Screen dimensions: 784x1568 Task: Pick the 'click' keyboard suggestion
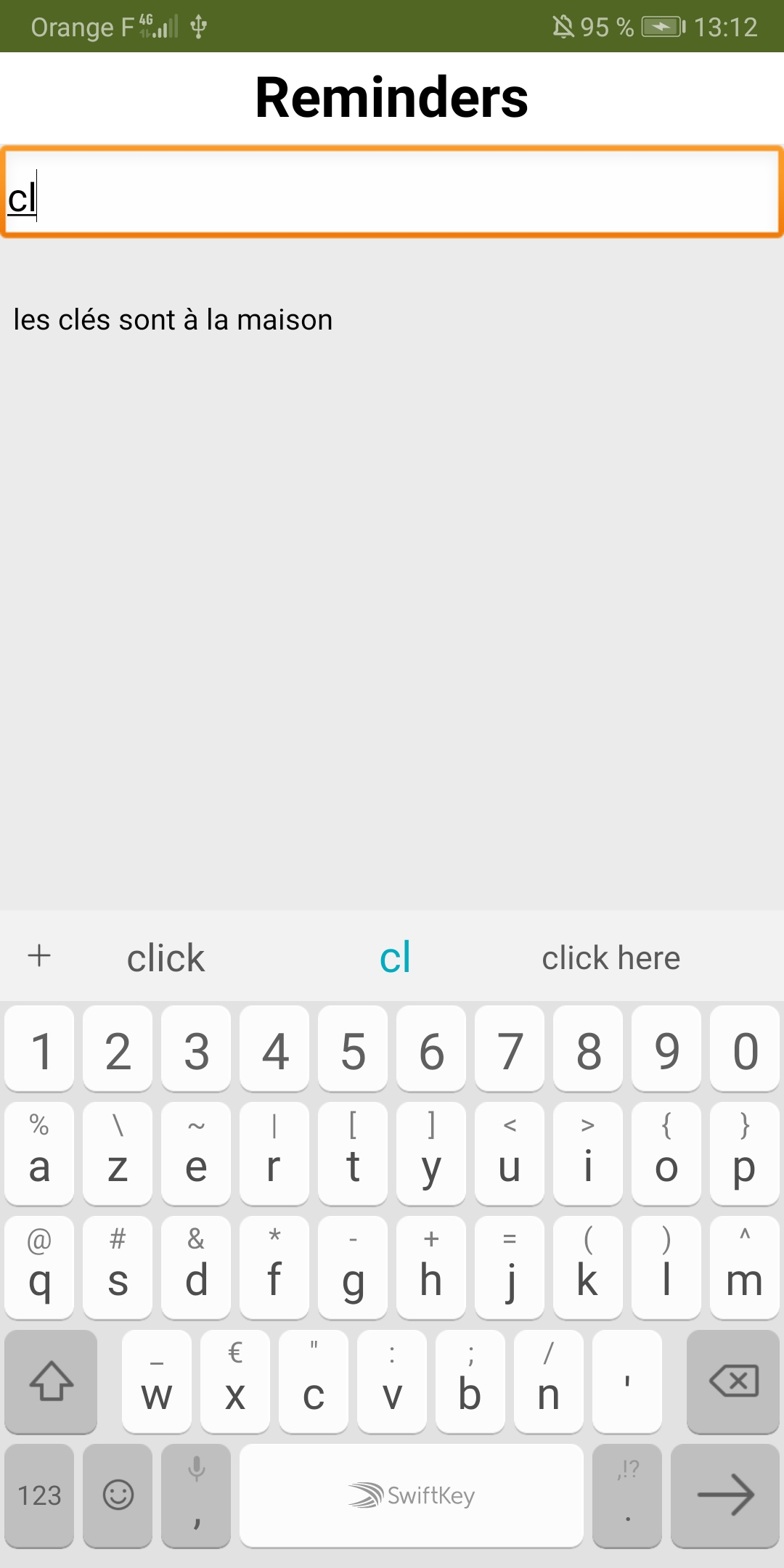coord(166,958)
